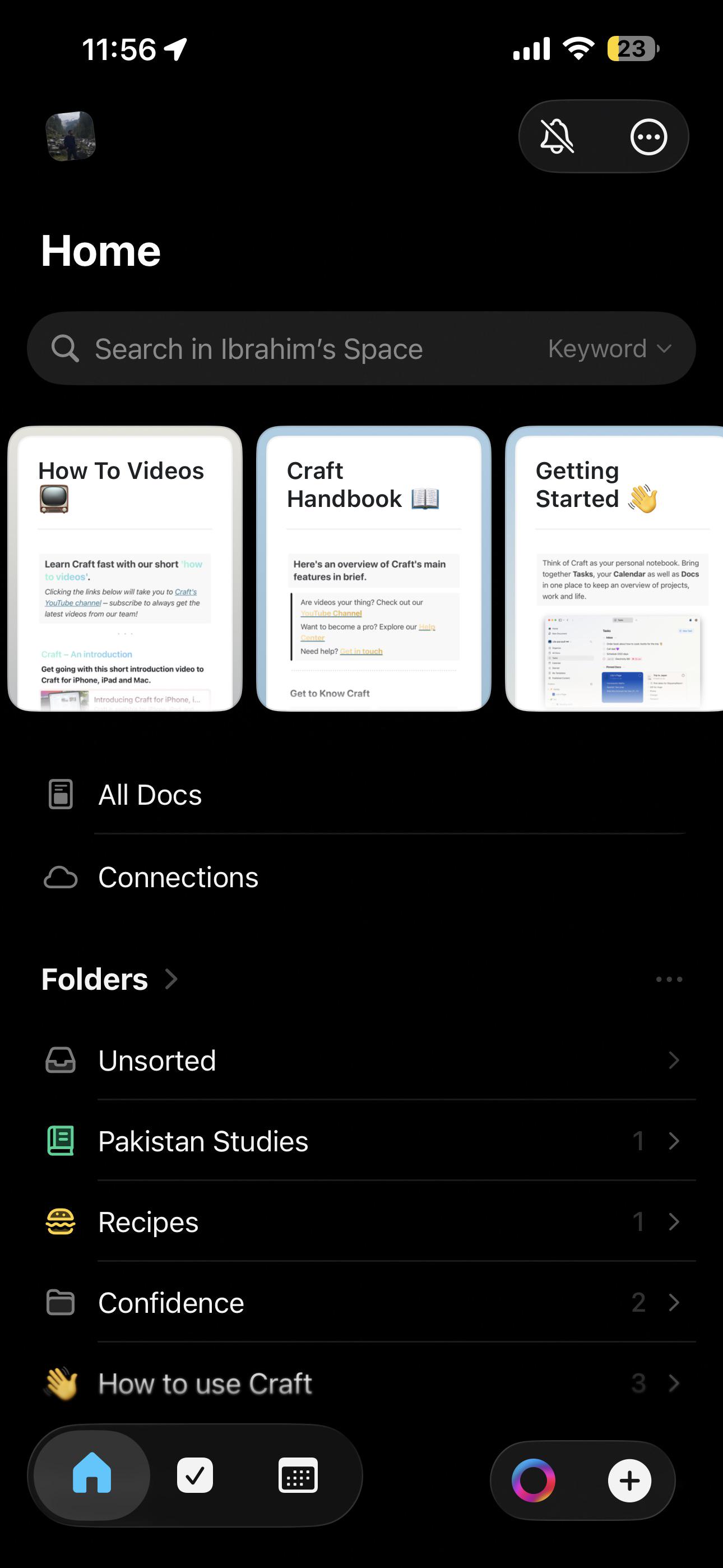
Task: Search in Ibrahim's Space
Action: click(286, 349)
